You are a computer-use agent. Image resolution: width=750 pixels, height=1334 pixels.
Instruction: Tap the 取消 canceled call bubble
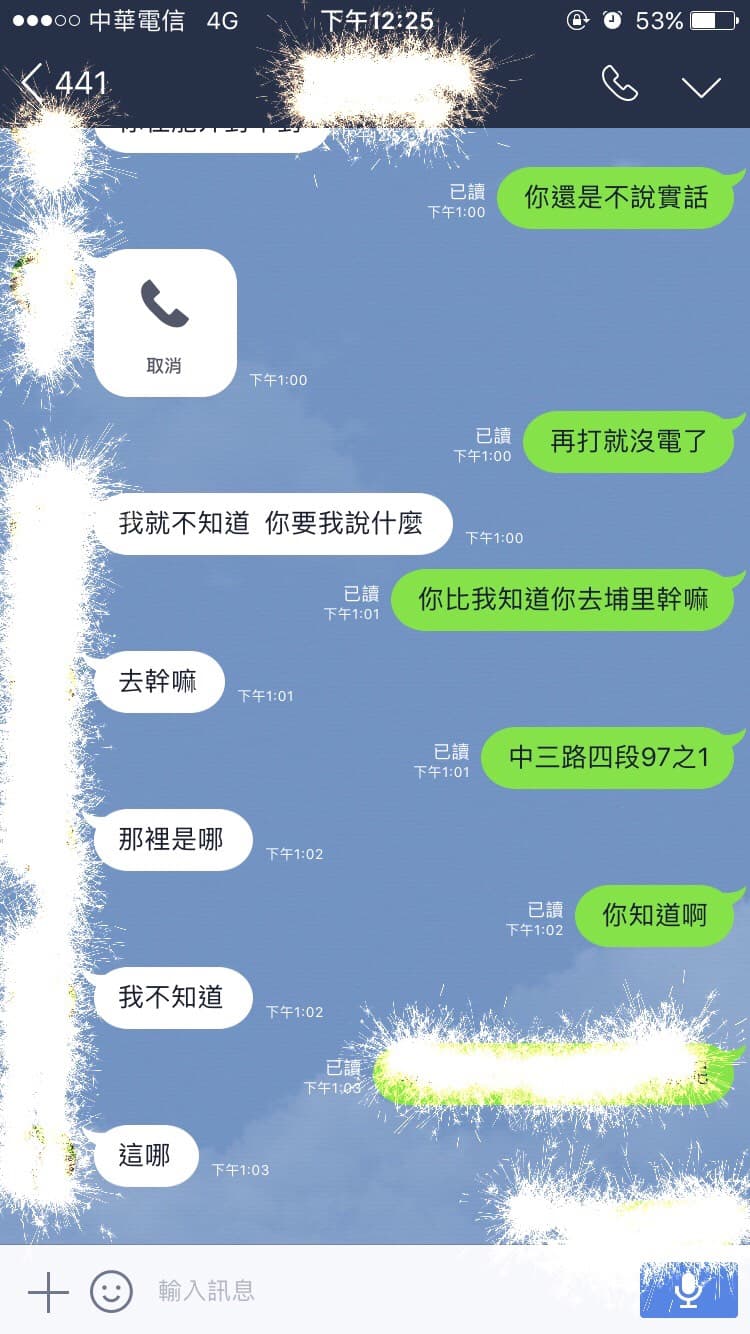click(x=165, y=323)
